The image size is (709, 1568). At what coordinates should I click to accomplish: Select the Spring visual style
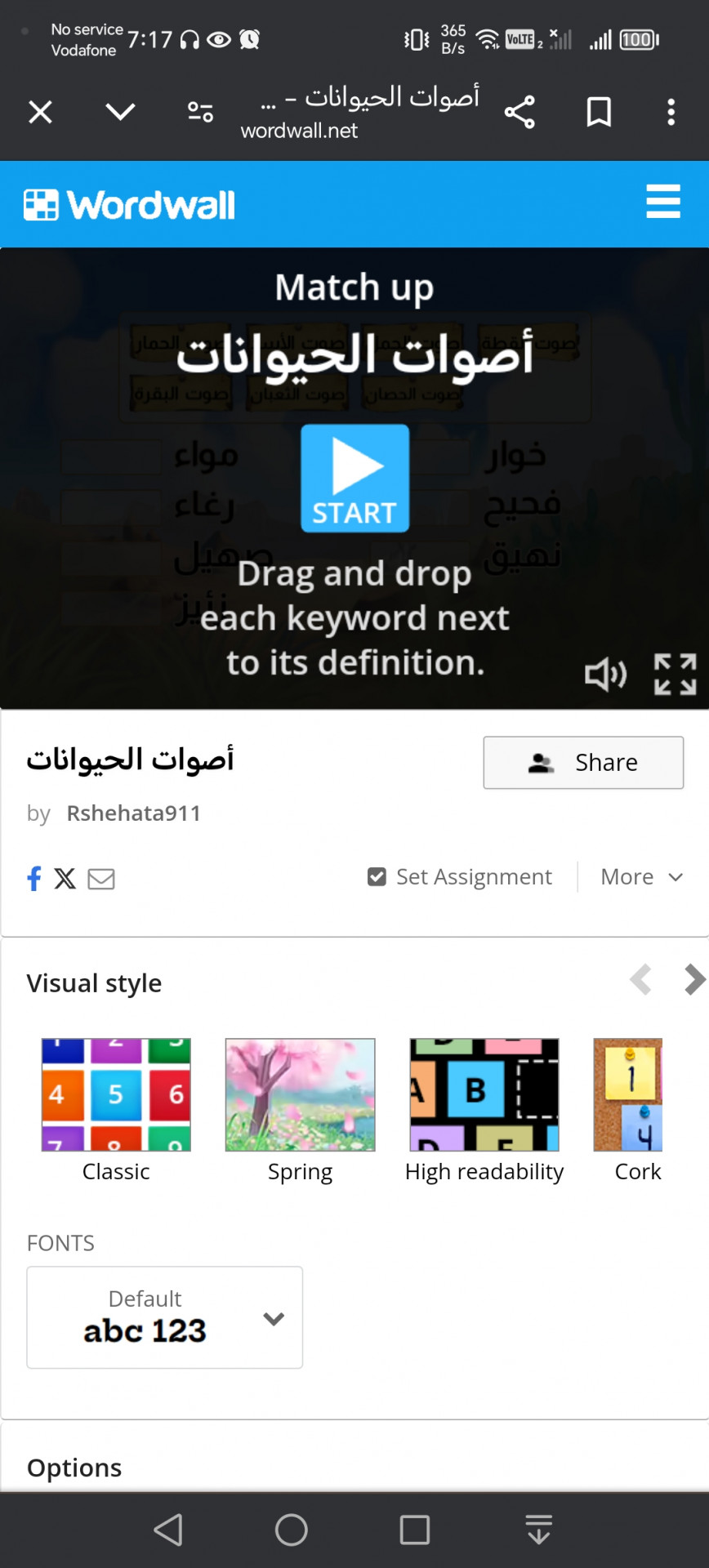click(x=300, y=1109)
